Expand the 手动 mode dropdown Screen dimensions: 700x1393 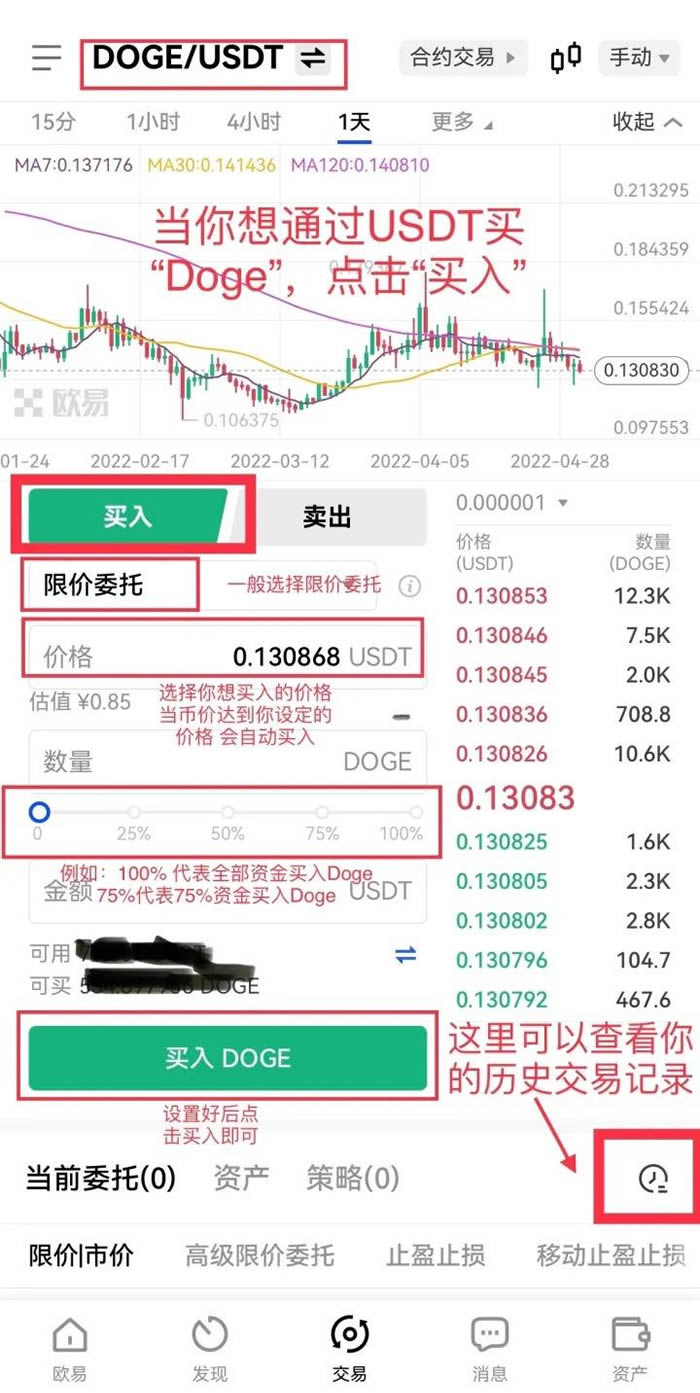coord(640,58)
